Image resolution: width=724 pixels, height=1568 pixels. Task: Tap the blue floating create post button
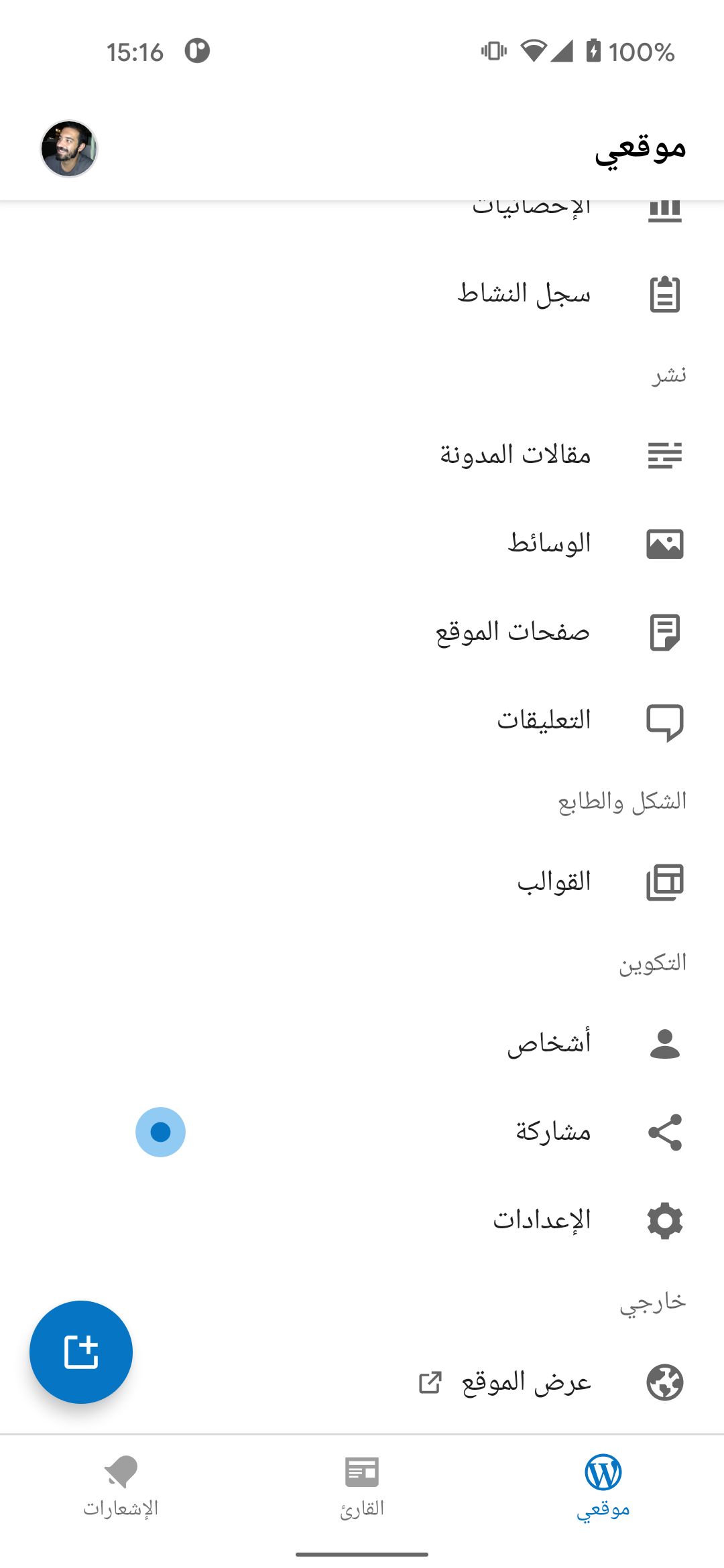81,1352
